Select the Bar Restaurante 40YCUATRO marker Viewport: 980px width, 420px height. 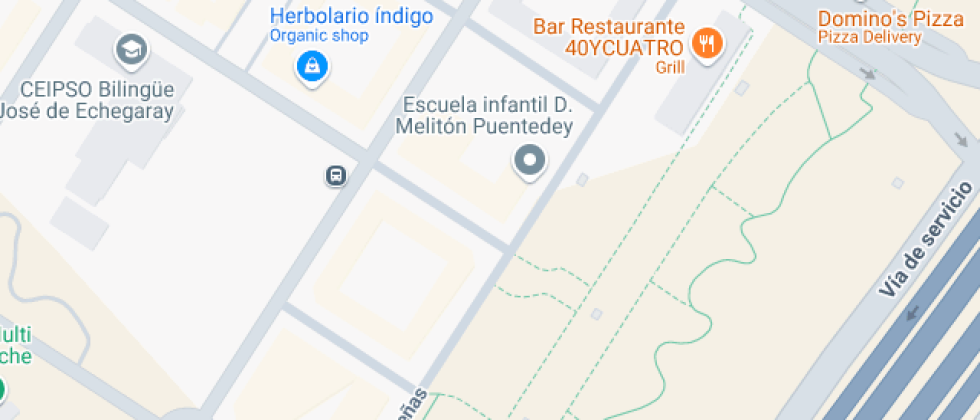(x=707, y=44)
